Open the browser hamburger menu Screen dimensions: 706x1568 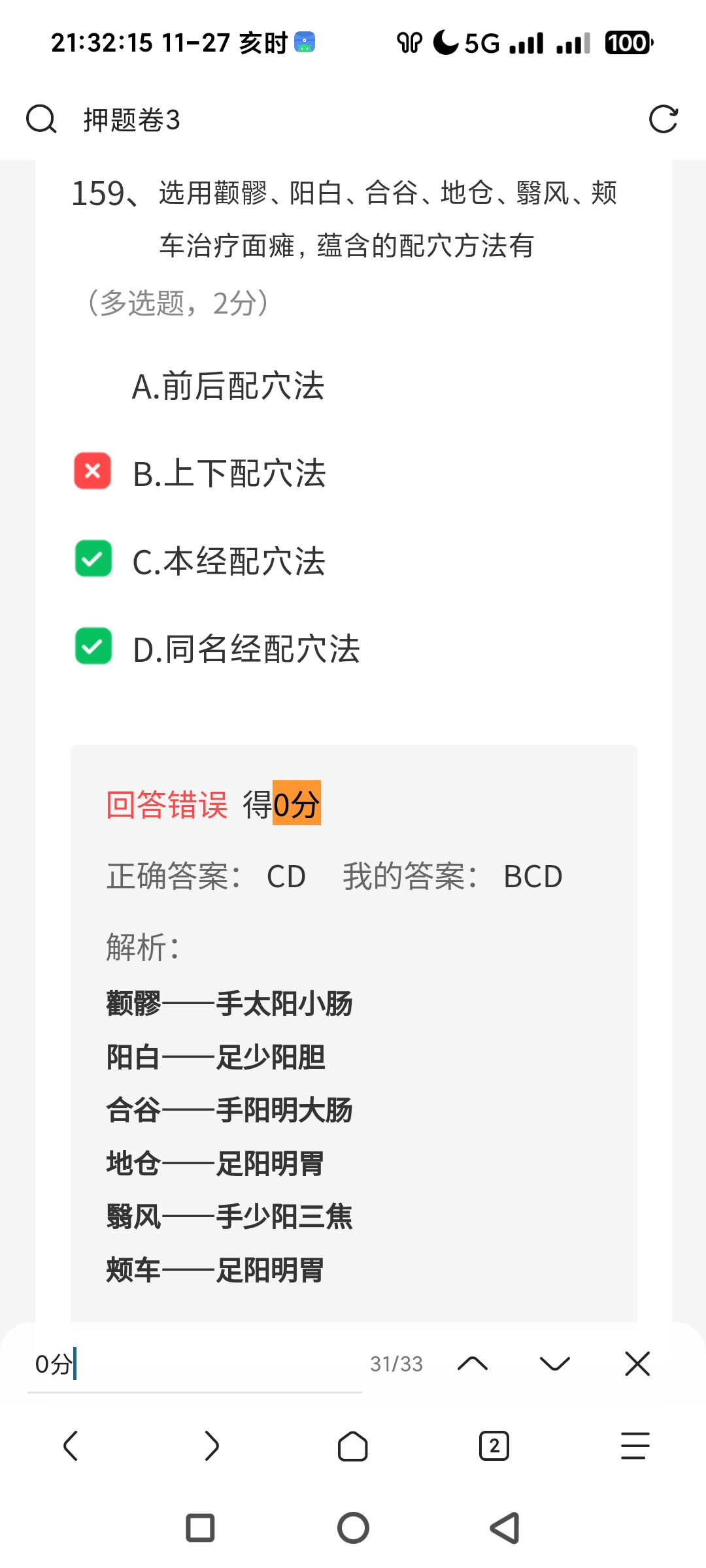[x=635, y=1446]
